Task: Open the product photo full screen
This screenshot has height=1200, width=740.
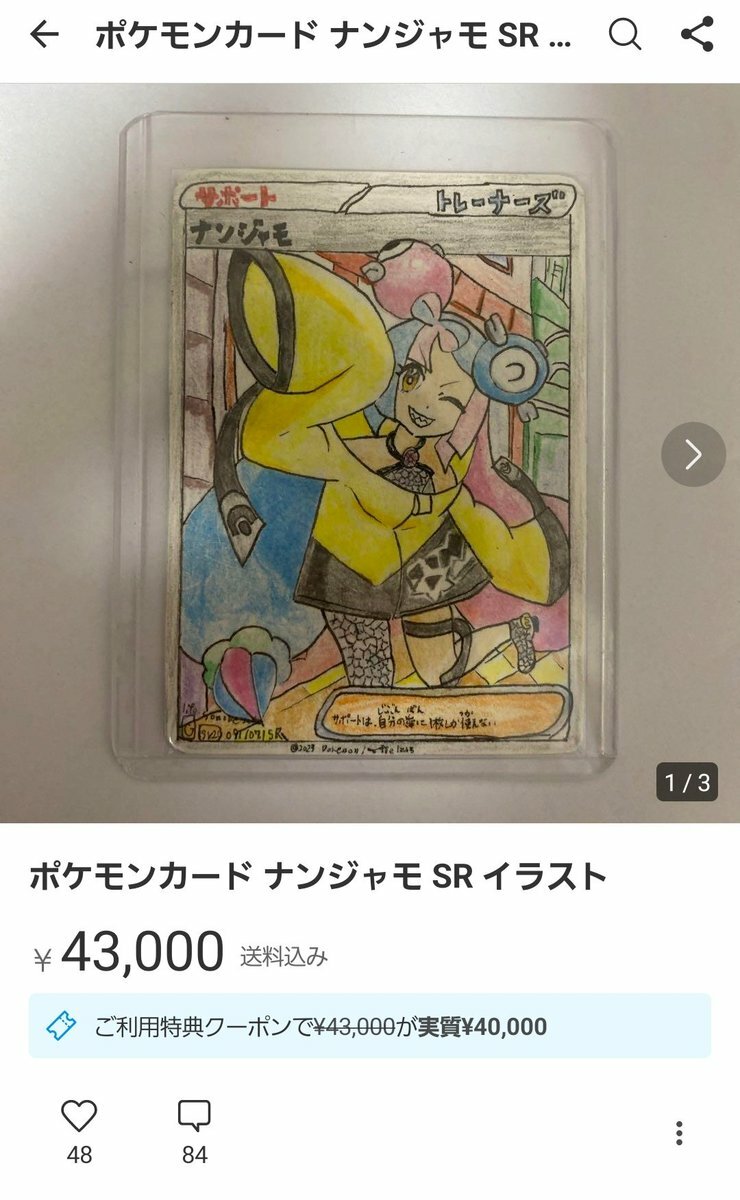Action: 370,450
